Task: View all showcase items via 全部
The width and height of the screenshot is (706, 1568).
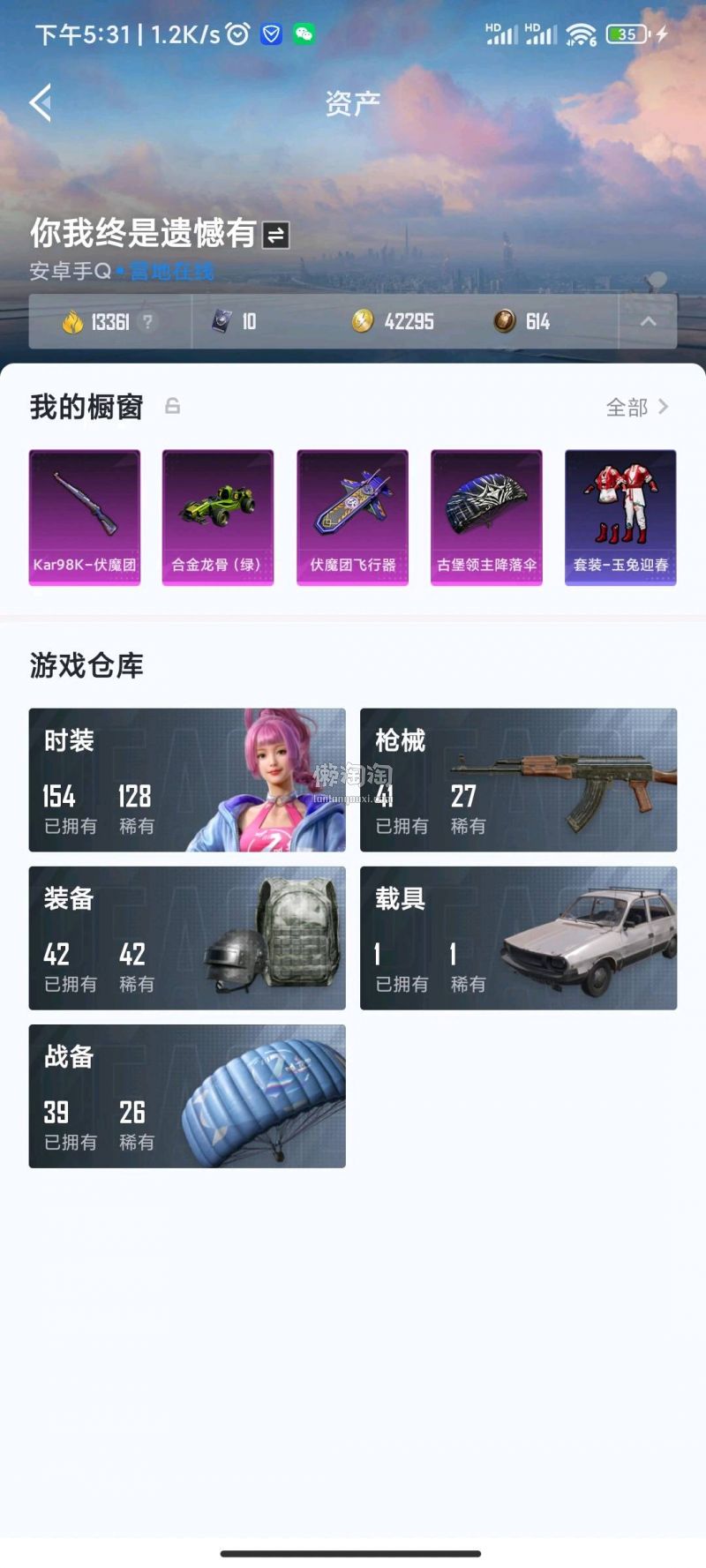Action: pyautogui.click(x=637, y=407)
